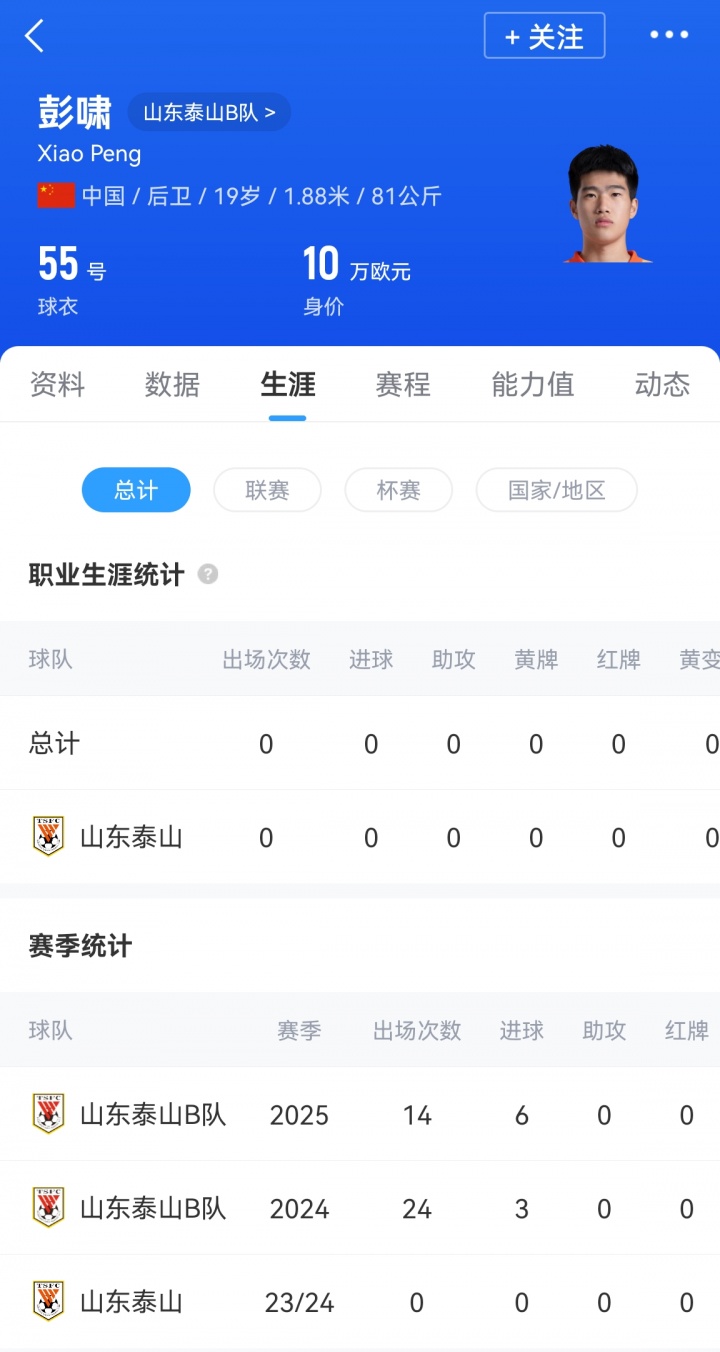Open the three-dot overflow menu
Viewport: 720px width, 1352px height.
tap(669, 35)
